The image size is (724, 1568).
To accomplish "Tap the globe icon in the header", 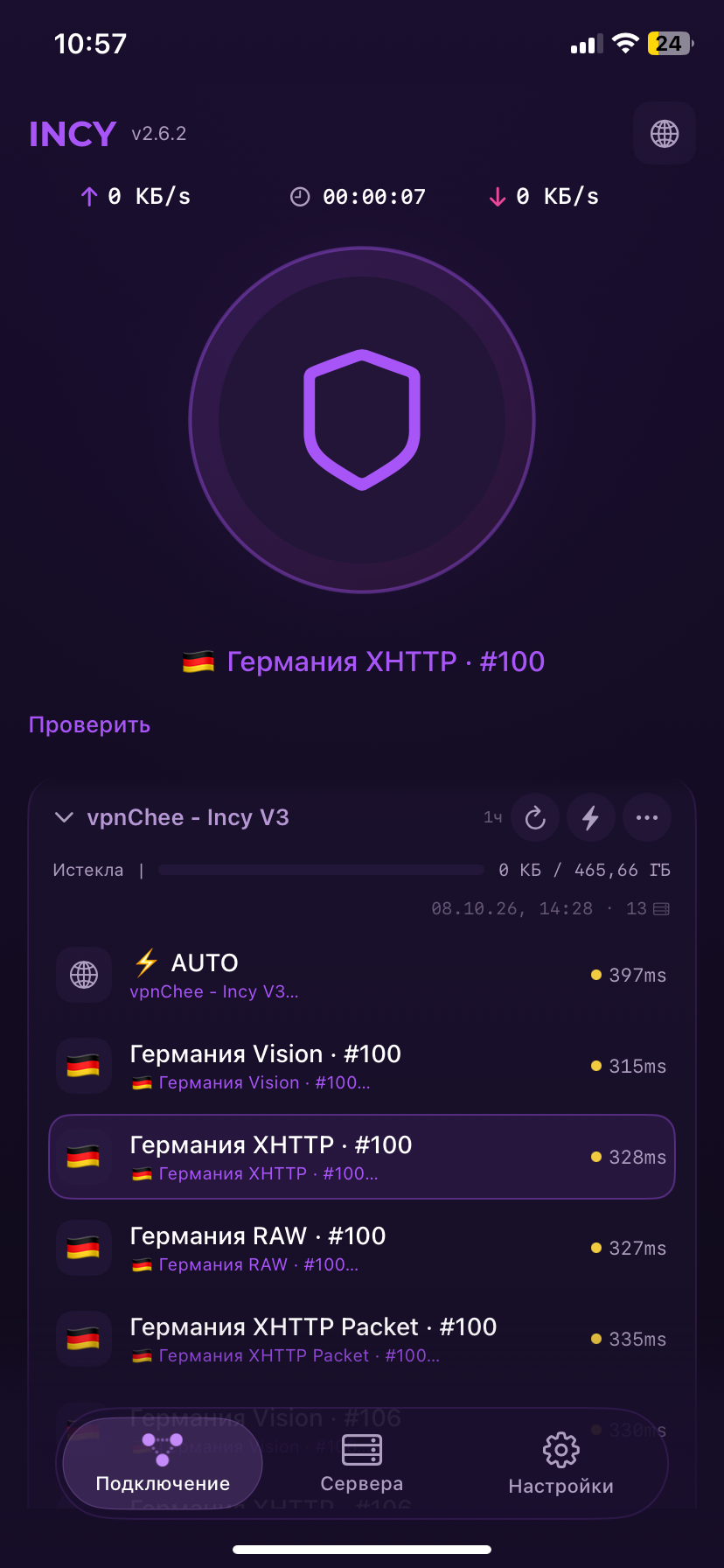I will [x=665, y=134].
